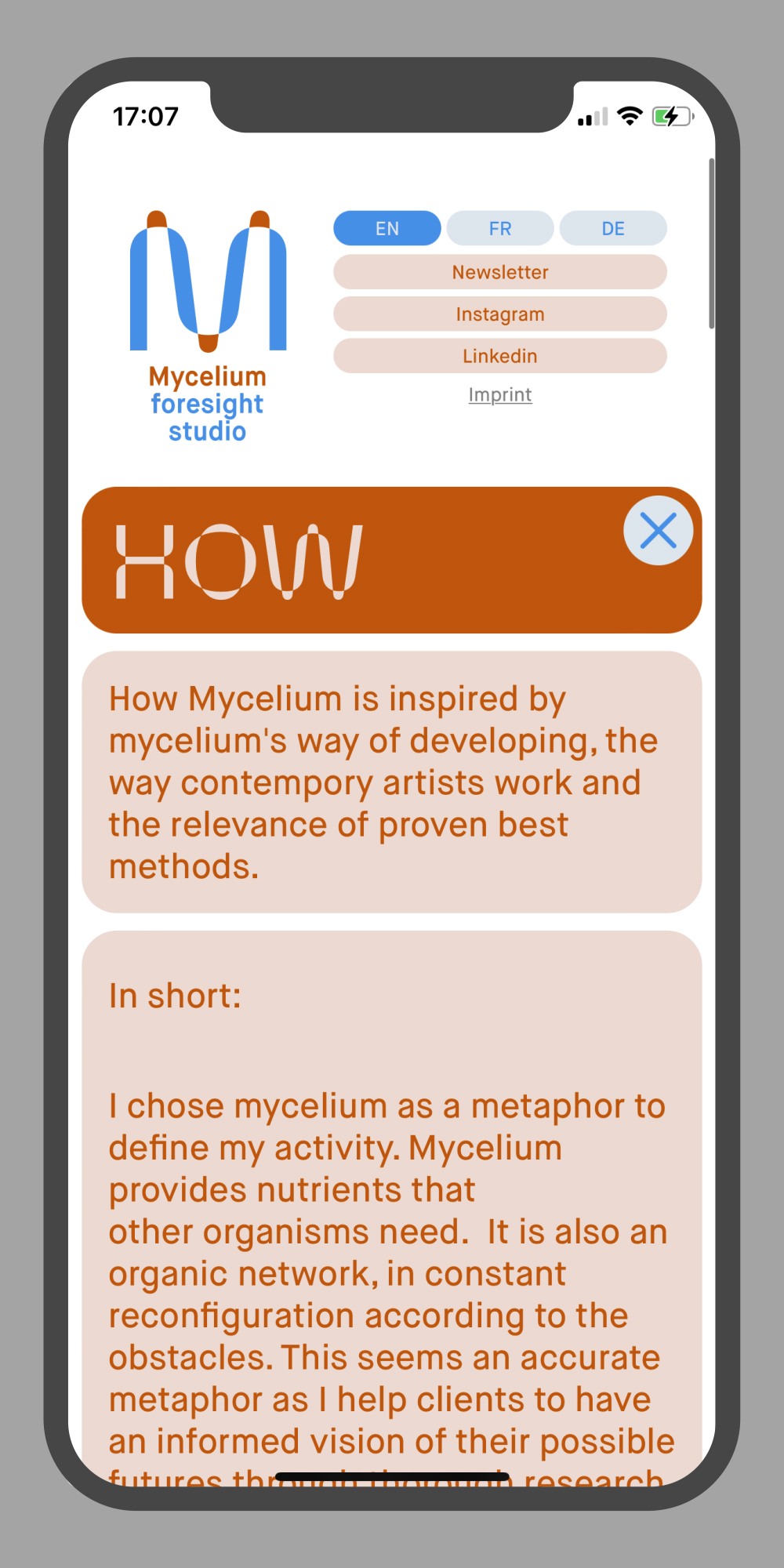Switch language to German (DE)

[x=613, y=228]
